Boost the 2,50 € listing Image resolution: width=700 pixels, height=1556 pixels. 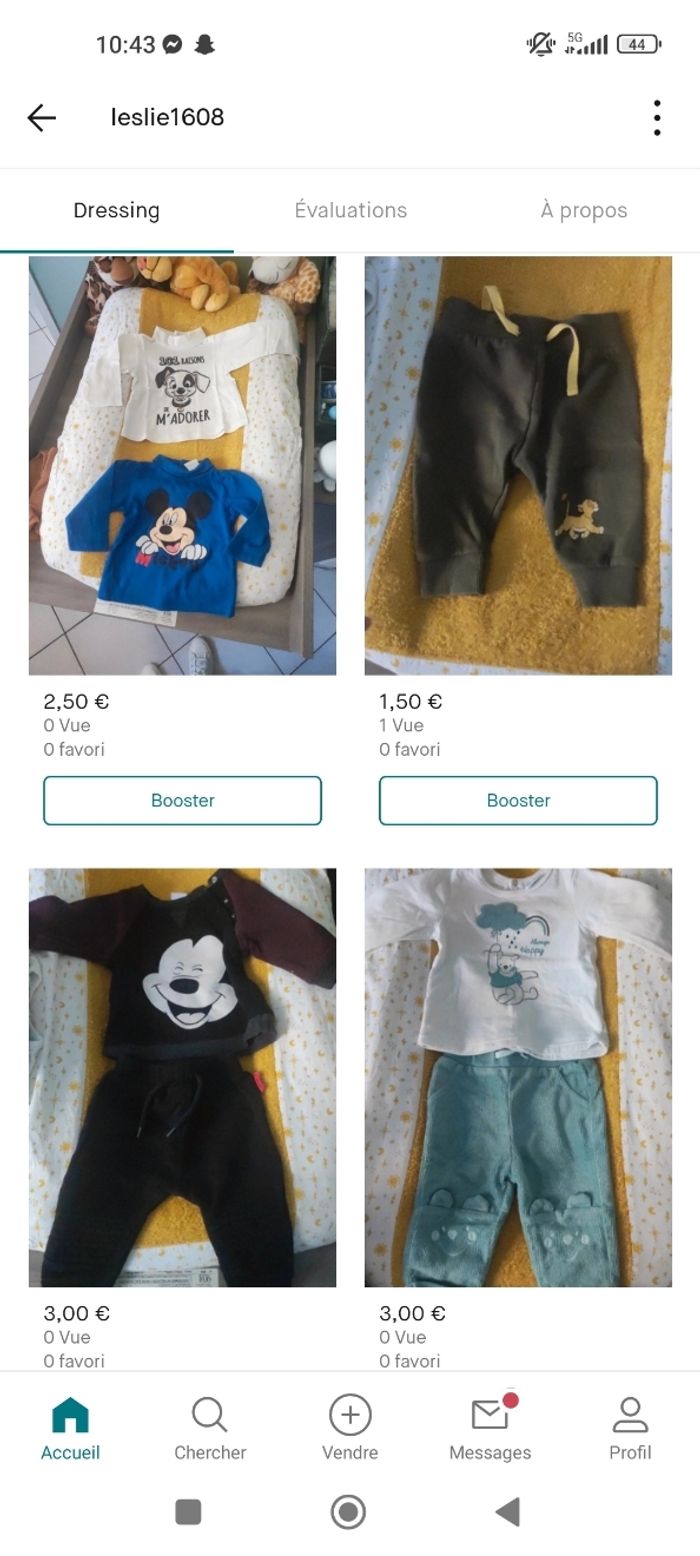(x=182, y=800)
